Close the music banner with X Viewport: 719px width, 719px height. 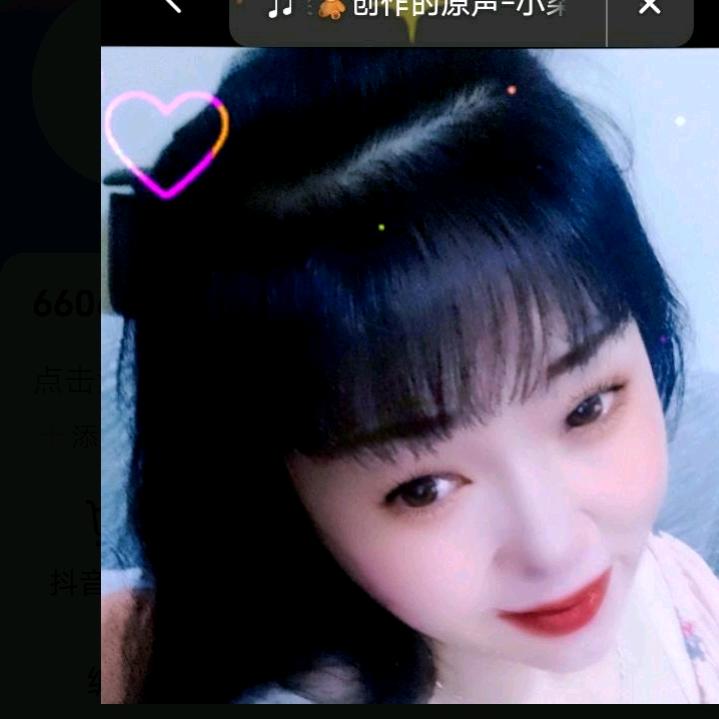click(650, 8)
